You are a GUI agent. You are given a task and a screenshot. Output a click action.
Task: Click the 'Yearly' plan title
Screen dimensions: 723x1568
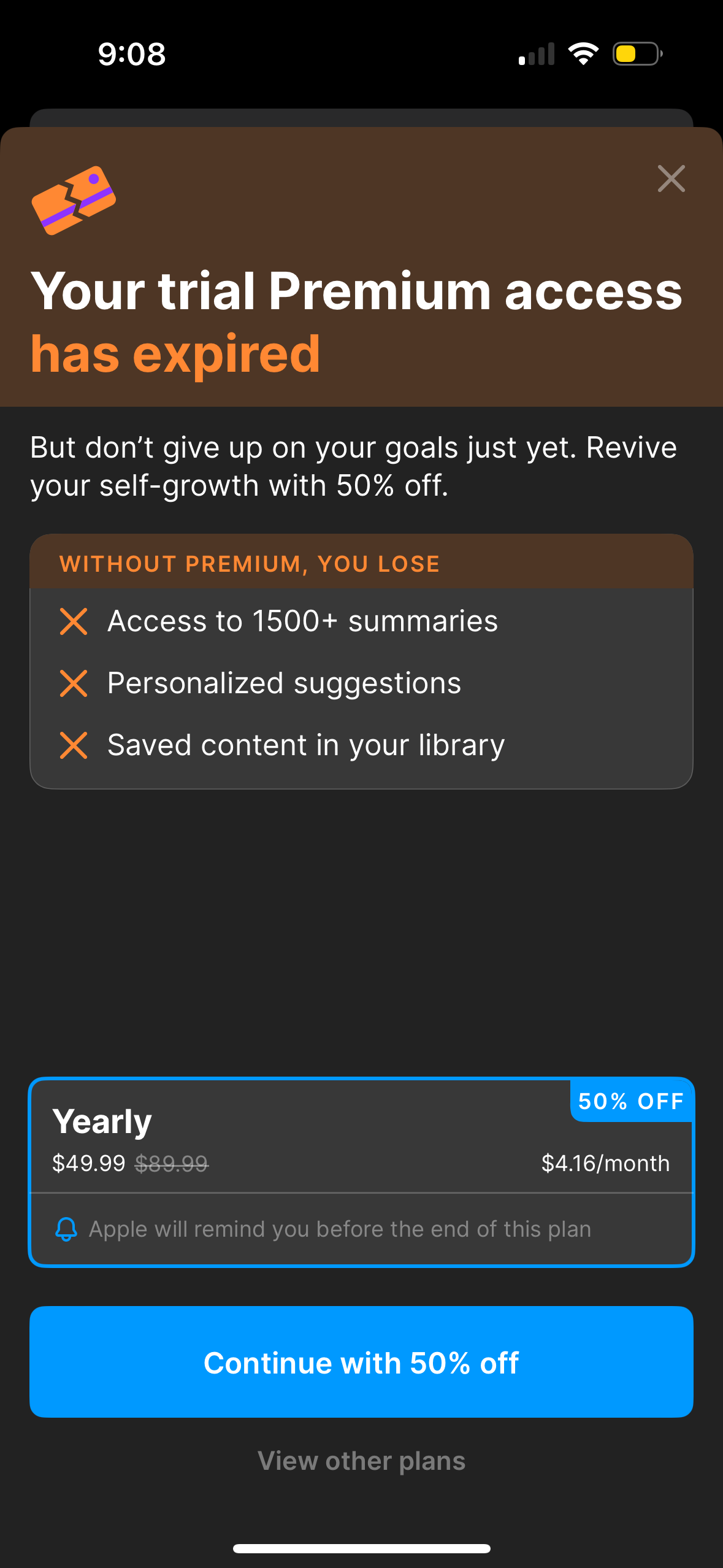click(x=102, y=1121)
